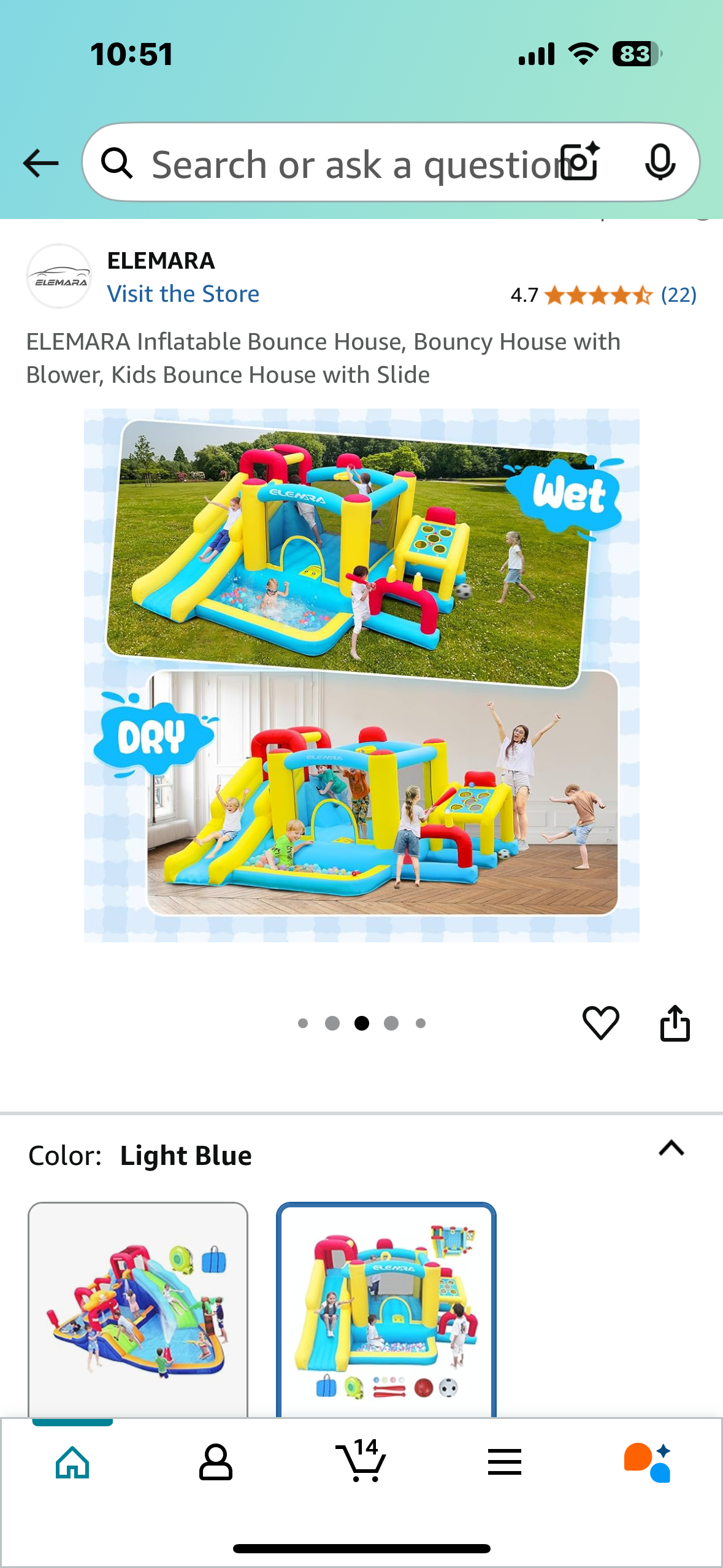
Task: Tap the search or ask a question field
Action: click(x=343, y=163)
